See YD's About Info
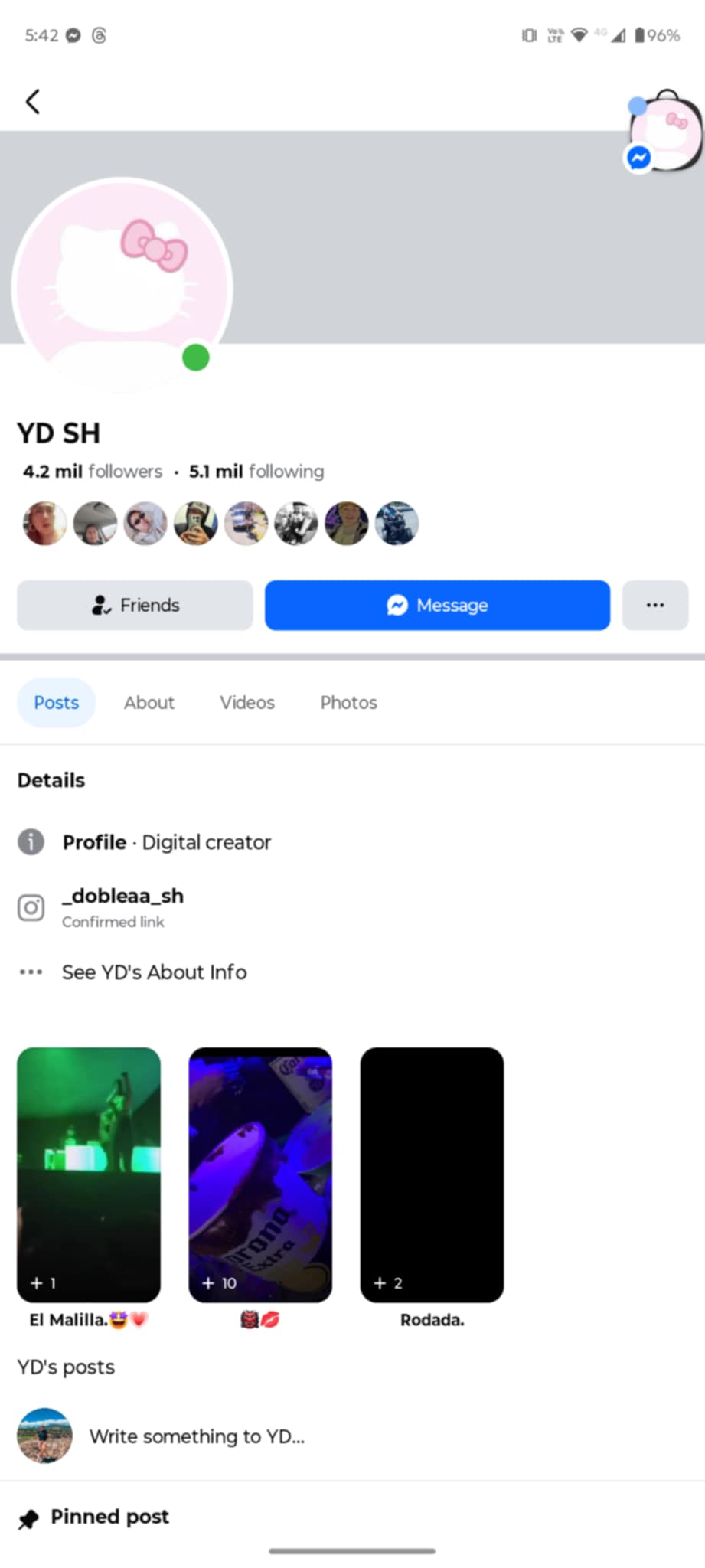This screenshot has height=1568, width=705. 154,972
